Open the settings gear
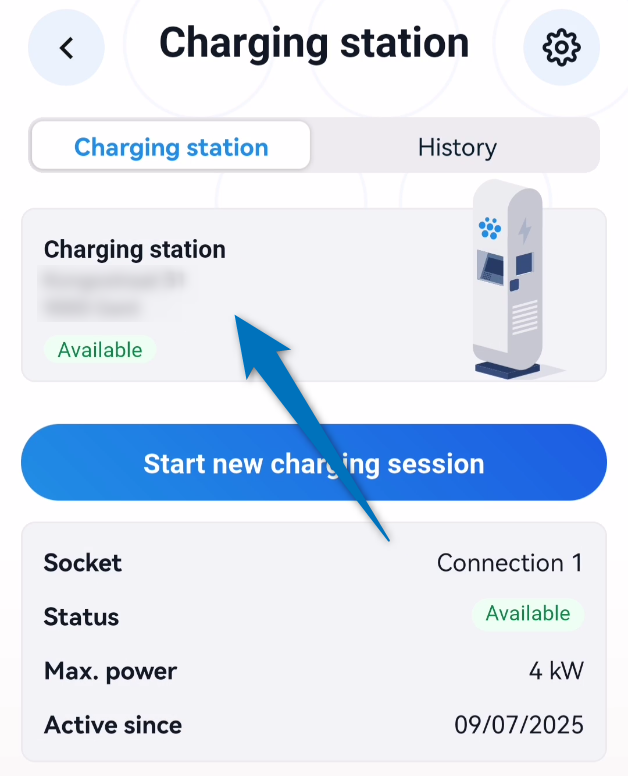This screenshot has height=776, width=628. (561, 47)
